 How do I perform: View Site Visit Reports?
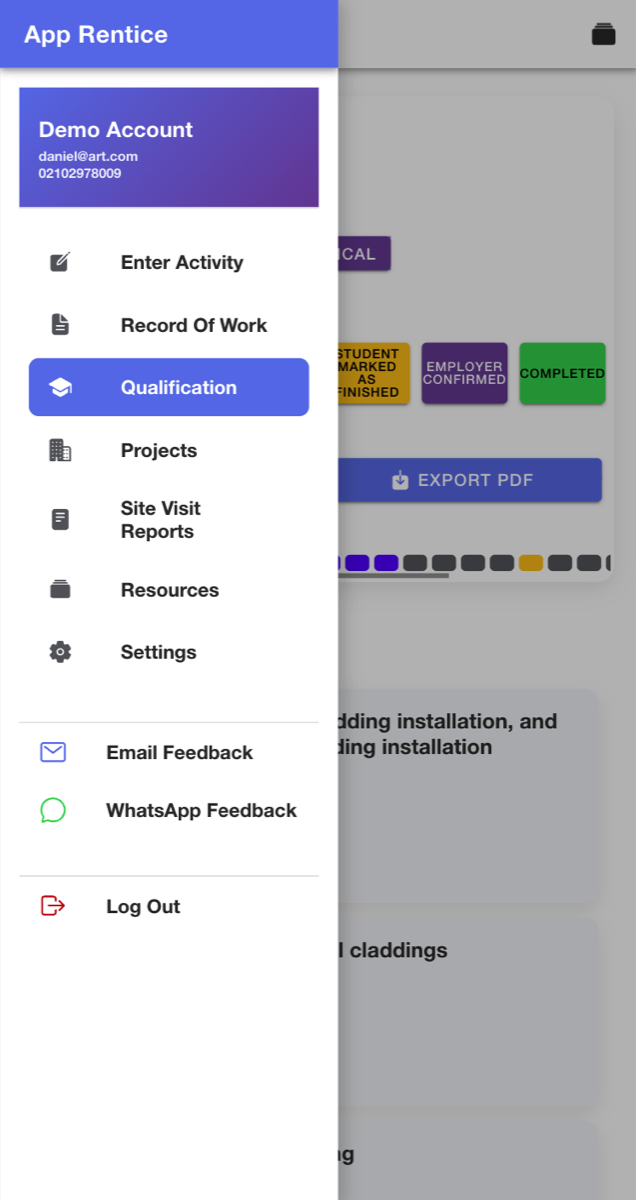click(169, 520)
